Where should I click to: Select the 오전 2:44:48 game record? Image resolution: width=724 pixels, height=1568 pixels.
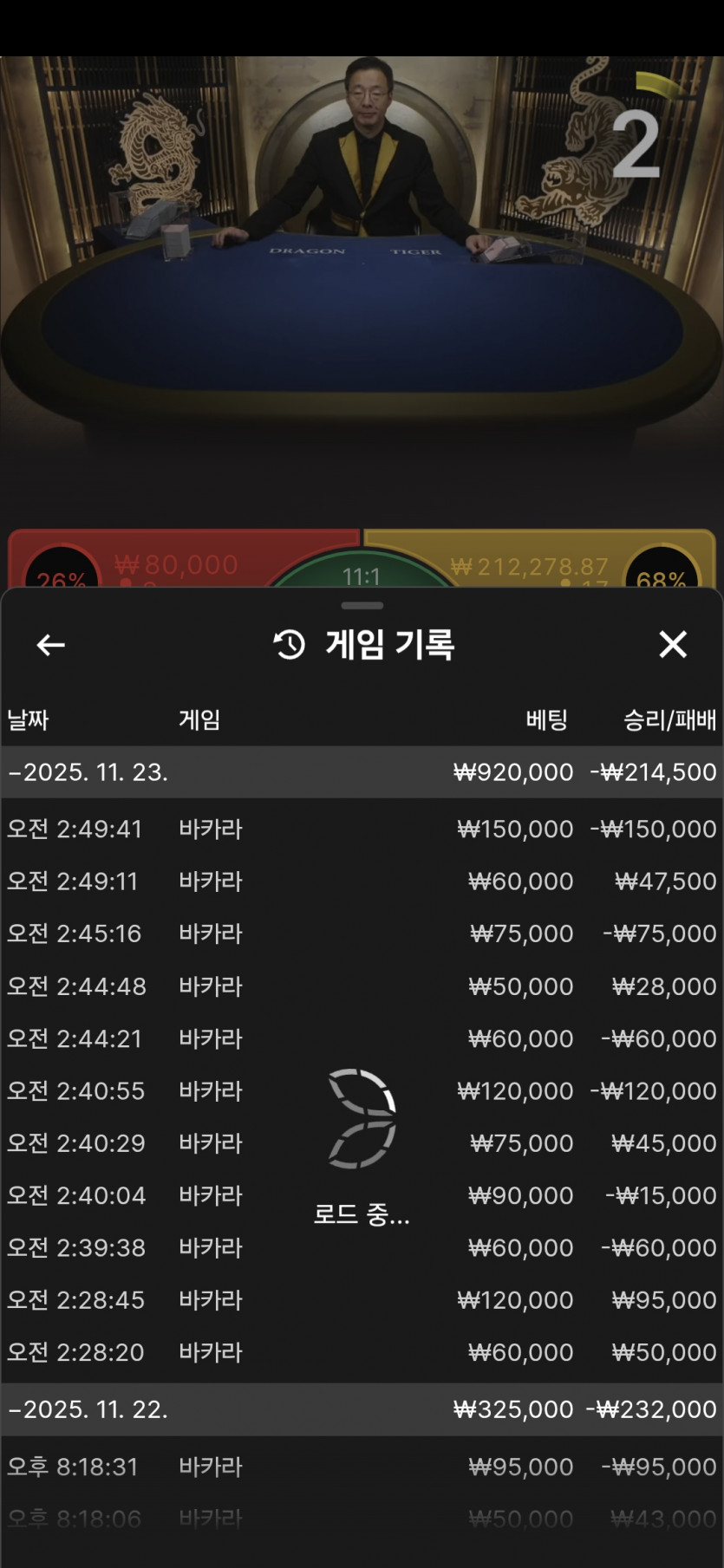[x=362, y=986]
